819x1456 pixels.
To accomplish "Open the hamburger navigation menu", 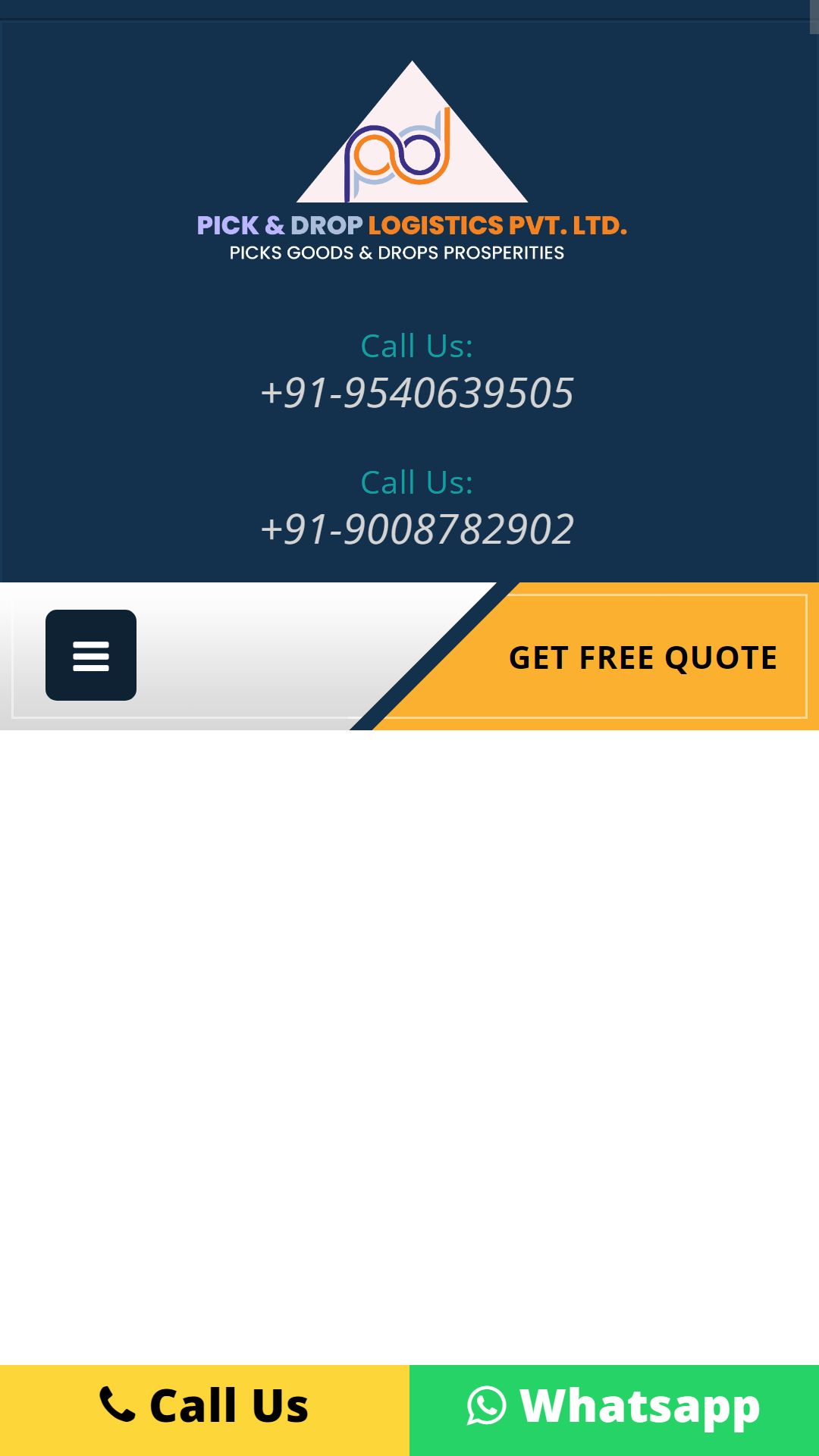I will [x=91, y=655].
